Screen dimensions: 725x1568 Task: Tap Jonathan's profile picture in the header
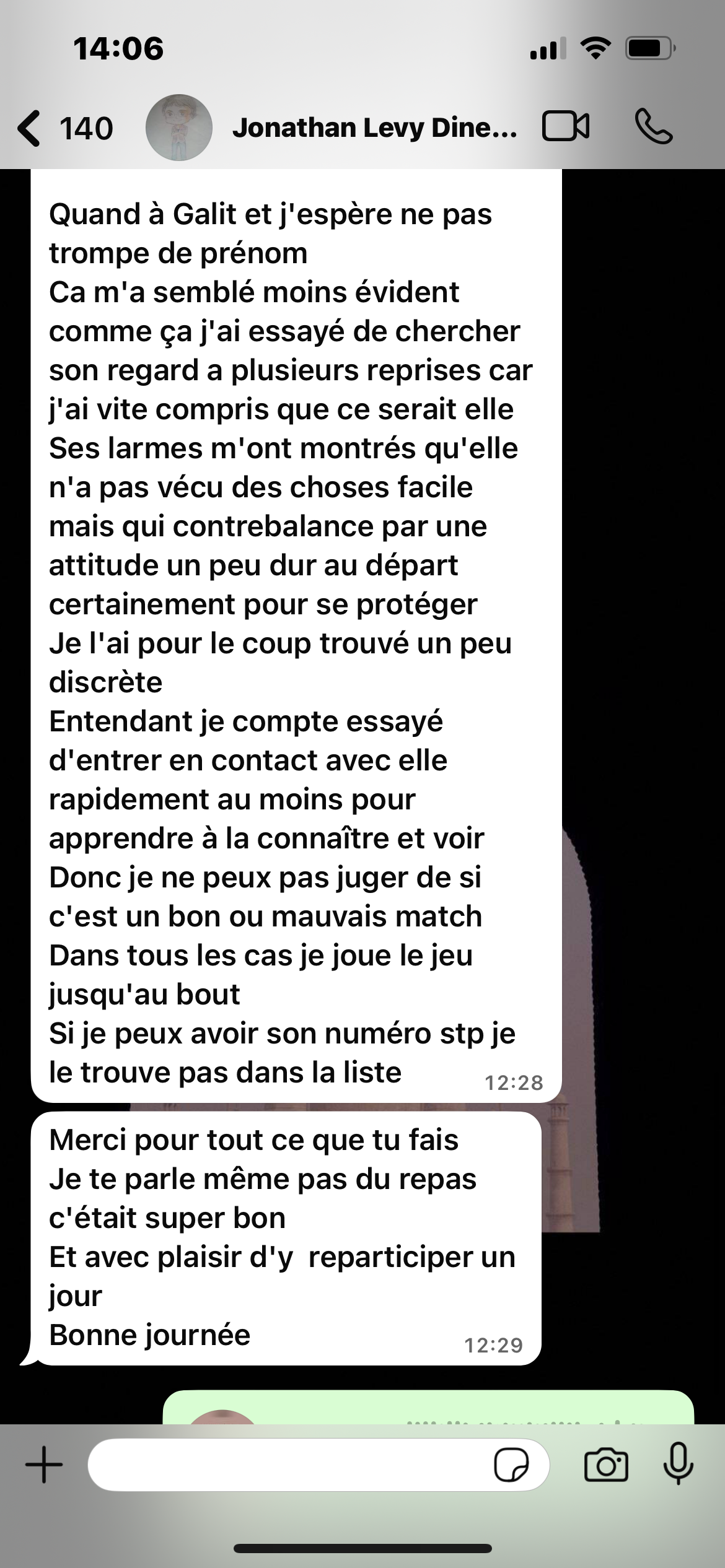pyautogui.click(x=178, y=128)
